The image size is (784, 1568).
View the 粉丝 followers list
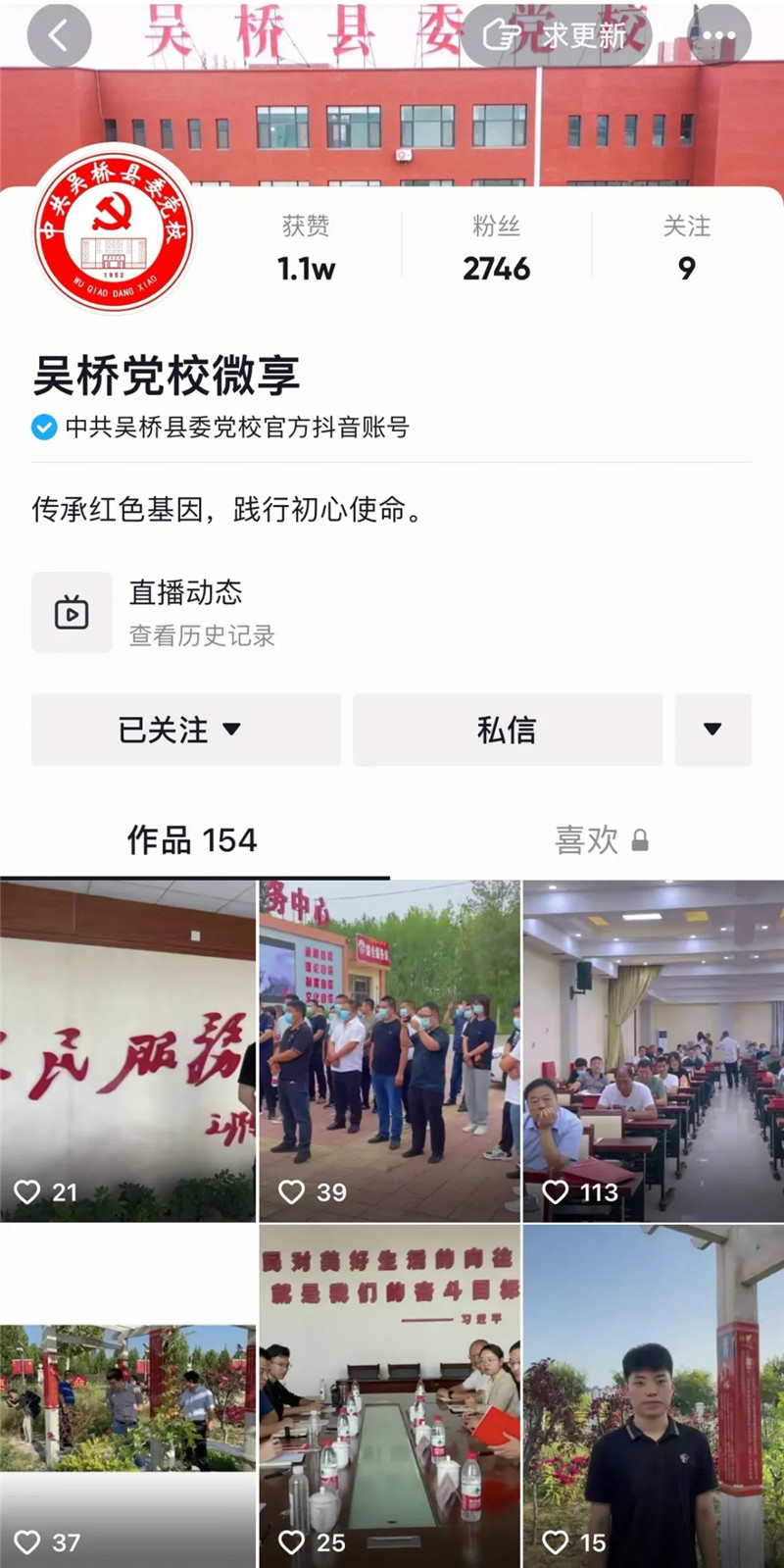tap(496, 249)
